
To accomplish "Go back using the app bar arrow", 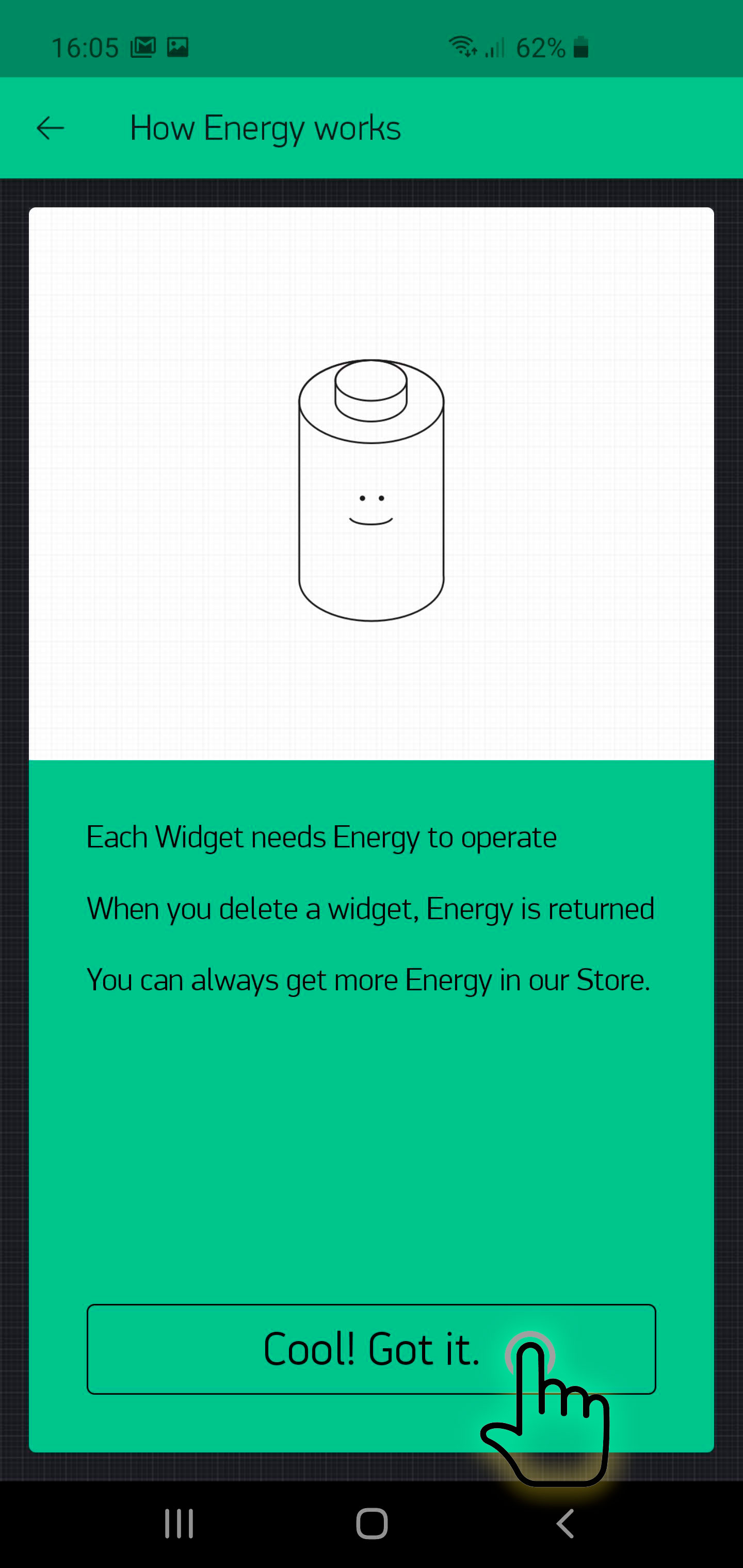I will click(50, 128).
